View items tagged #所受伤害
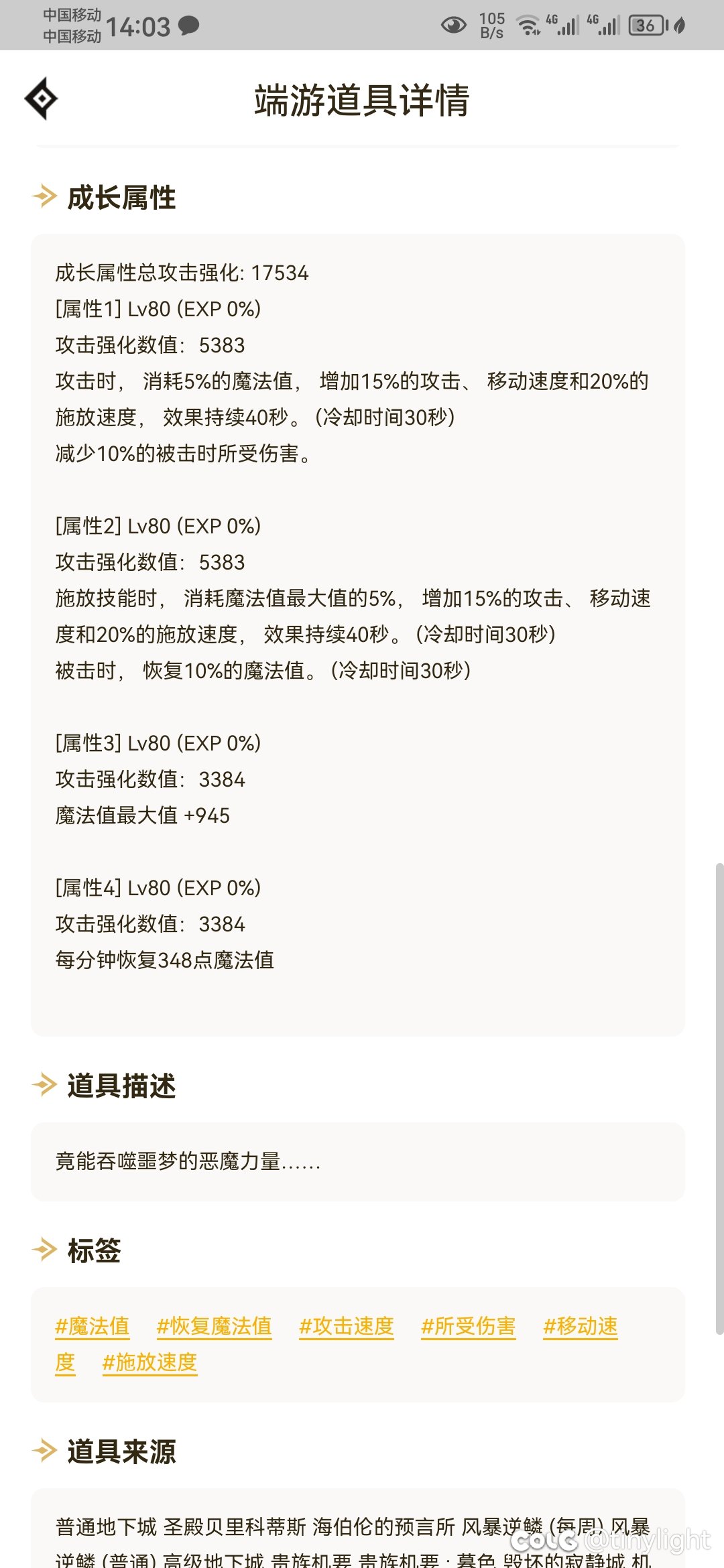724x1568 pixels. (x=468, y=1326)
